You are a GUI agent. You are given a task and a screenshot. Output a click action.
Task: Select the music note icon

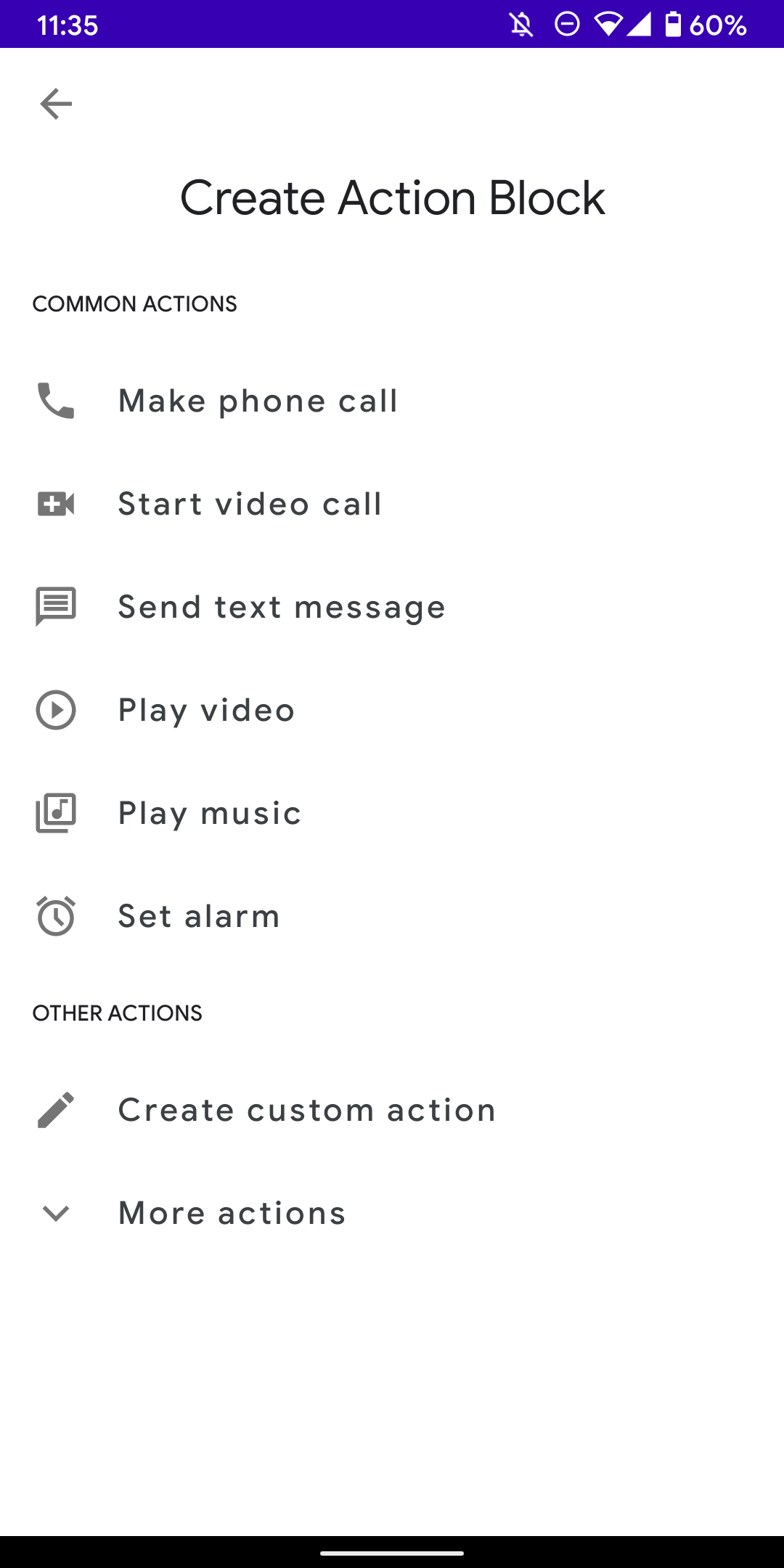pyautogui.click(x=55, y=812)
